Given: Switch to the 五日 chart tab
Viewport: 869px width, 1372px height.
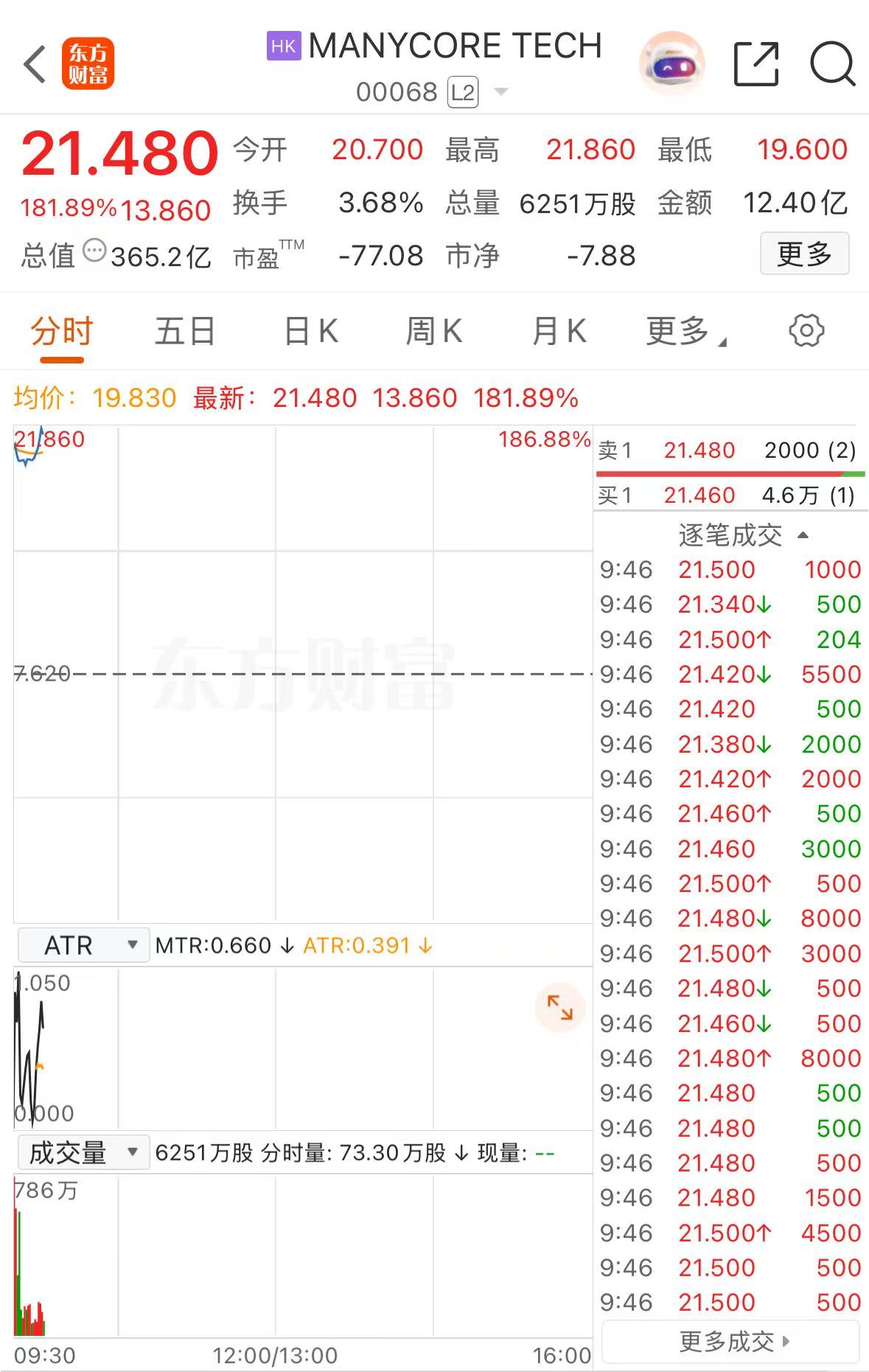Looking at the screenshot, I should click(x=184, y=332).
